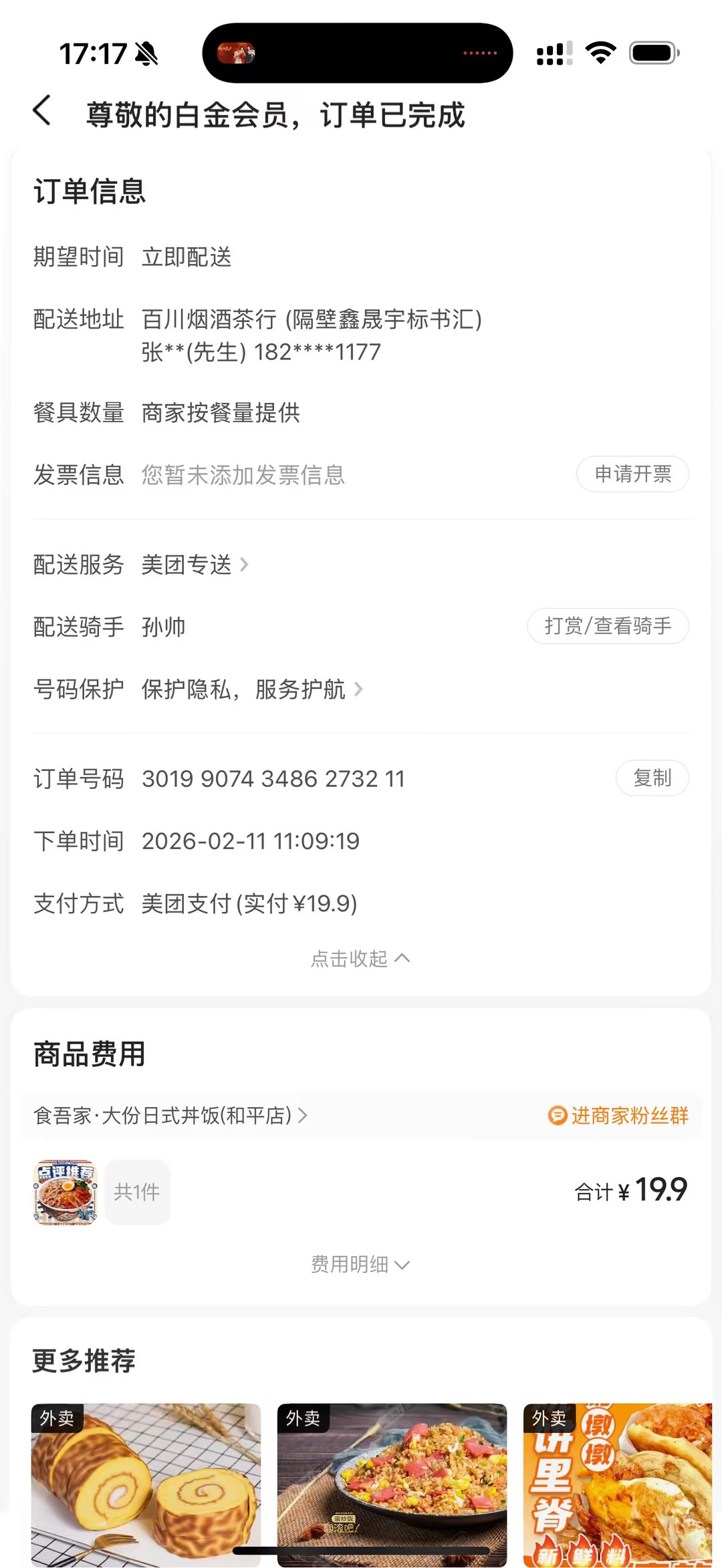Tap 申请开票 to request an invoice

click(x=632, y=474)
